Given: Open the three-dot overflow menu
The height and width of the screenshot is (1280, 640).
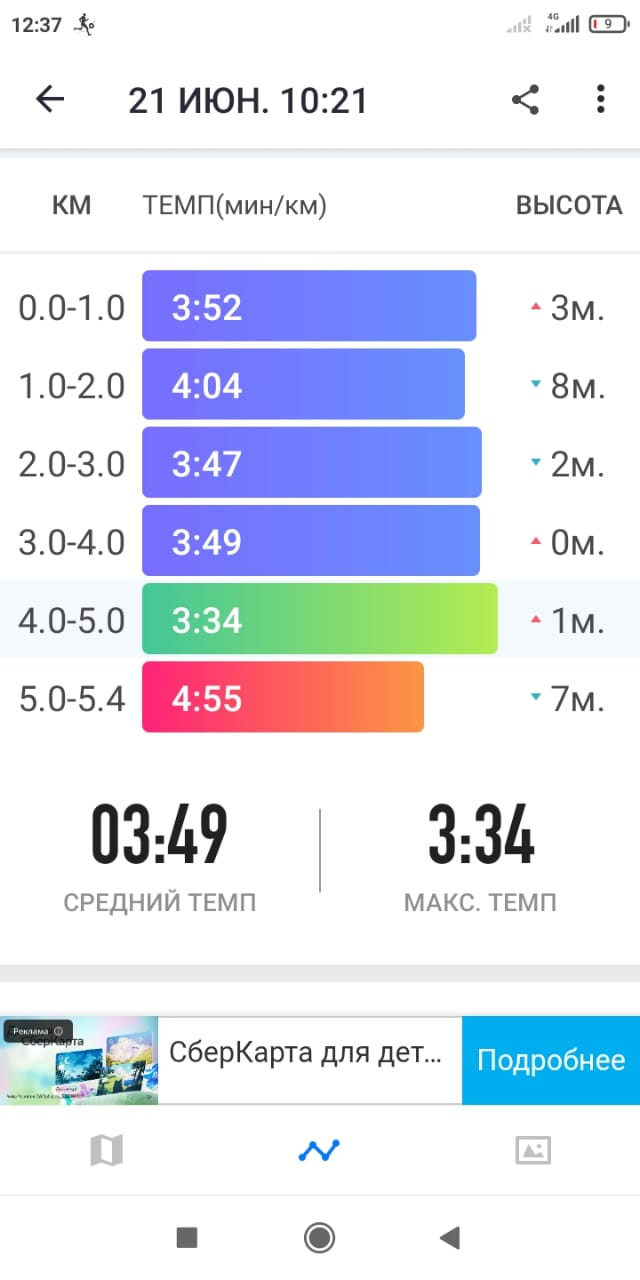Looking at the screenshot, I should click(600, 99).
